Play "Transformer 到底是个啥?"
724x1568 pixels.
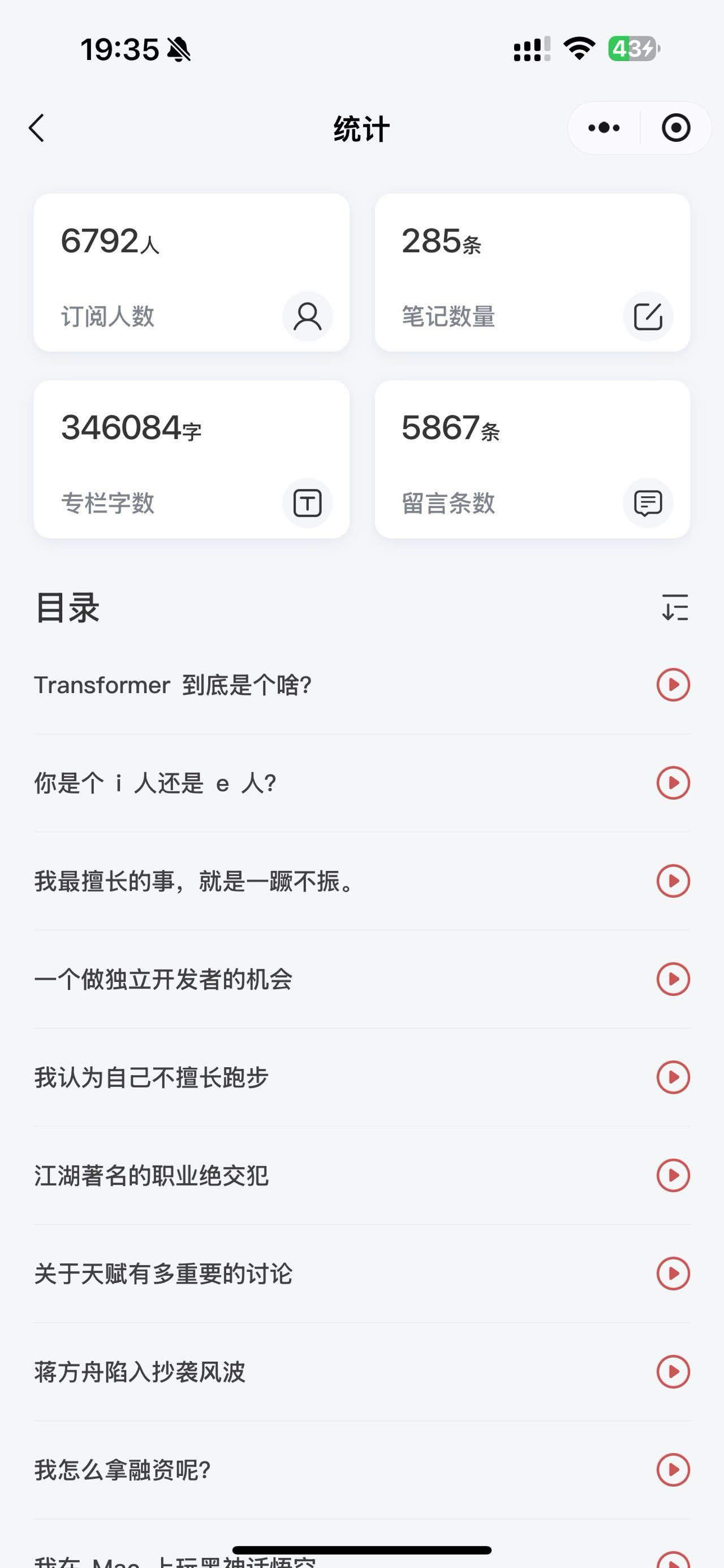click(673, 685)
